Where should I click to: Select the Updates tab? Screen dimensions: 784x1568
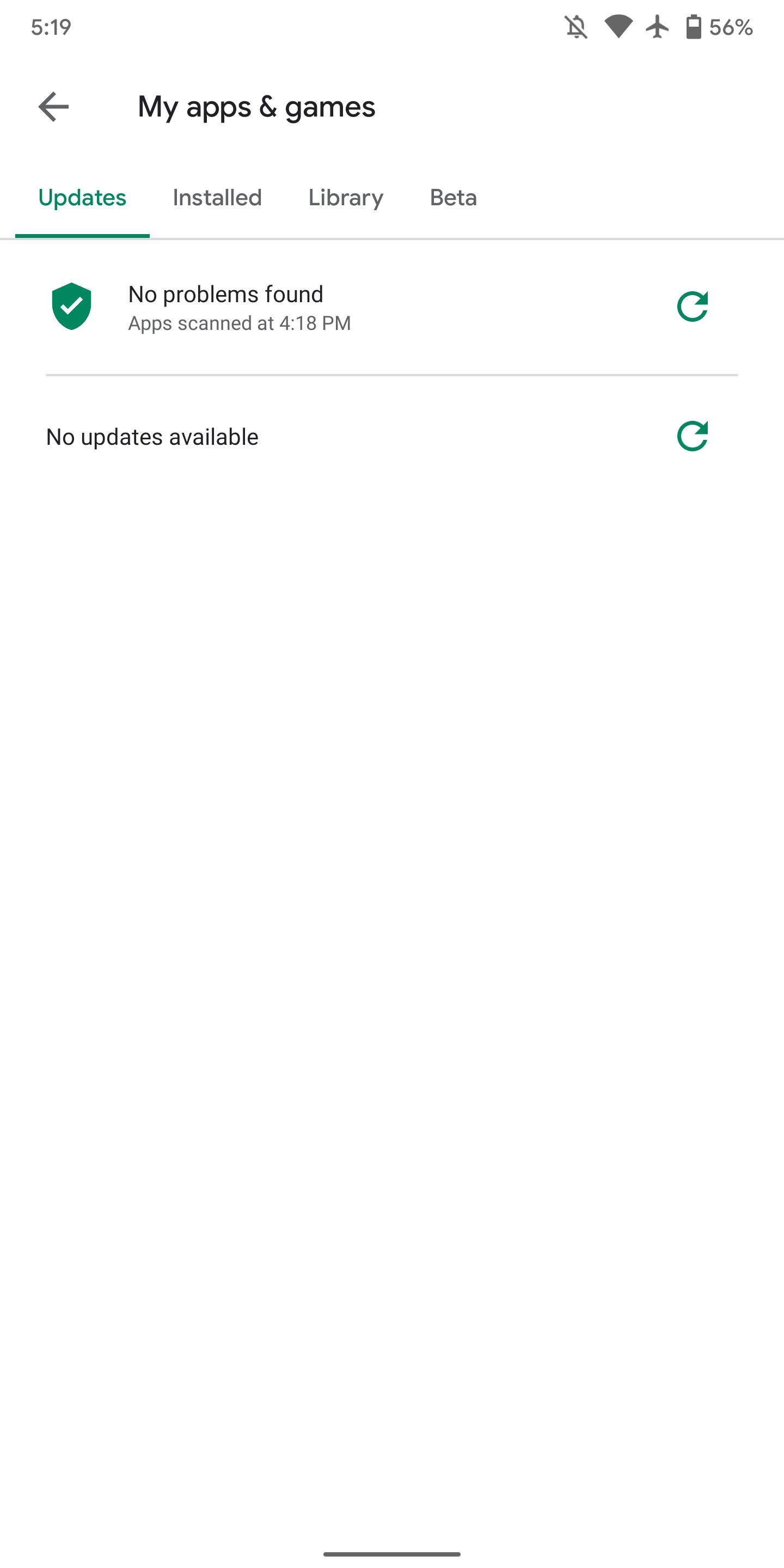(x=82, y=198)
